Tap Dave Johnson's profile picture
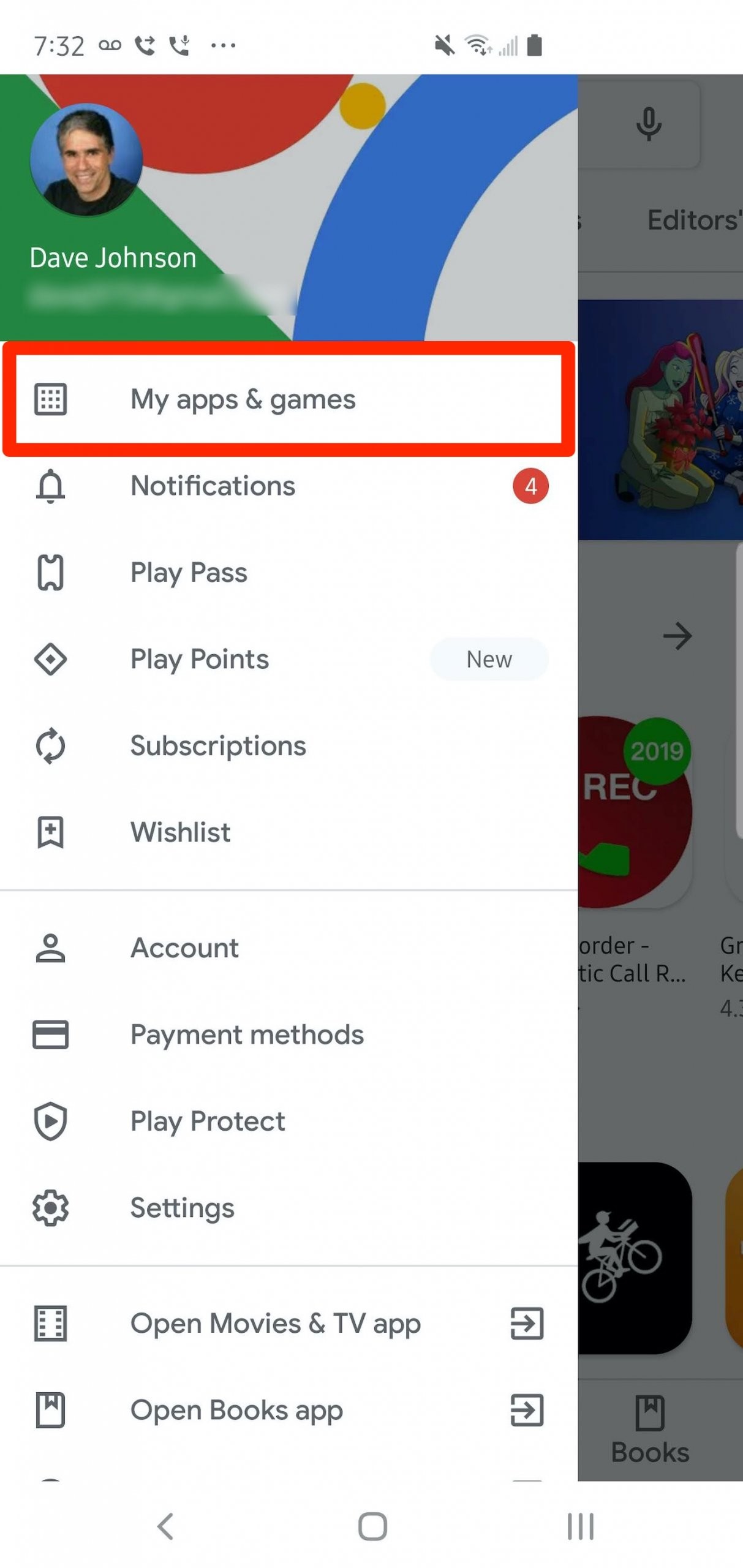743x1568 pixels. pos(86,159)
